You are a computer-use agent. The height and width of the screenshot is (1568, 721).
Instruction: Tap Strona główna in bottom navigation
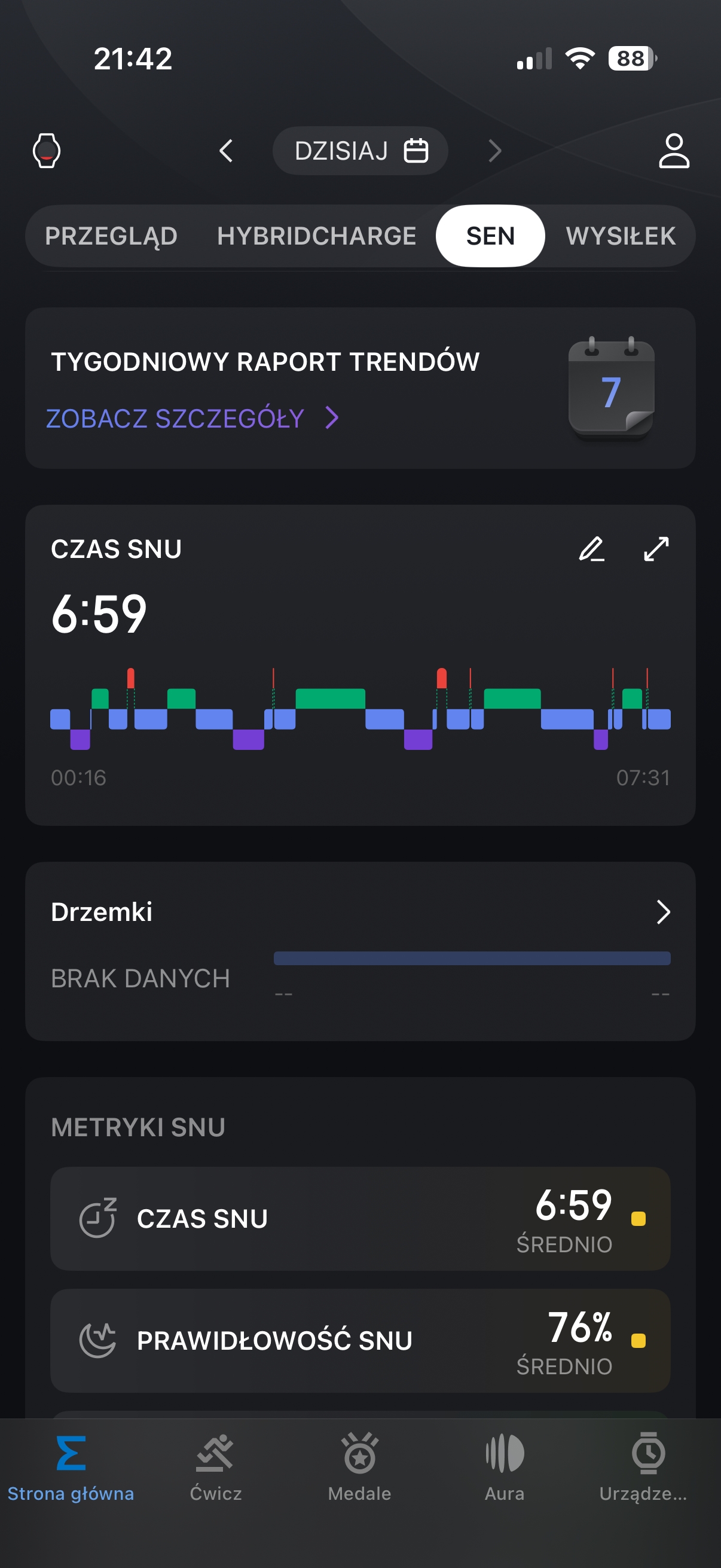pyautogui.click(x=71, y=1467)
